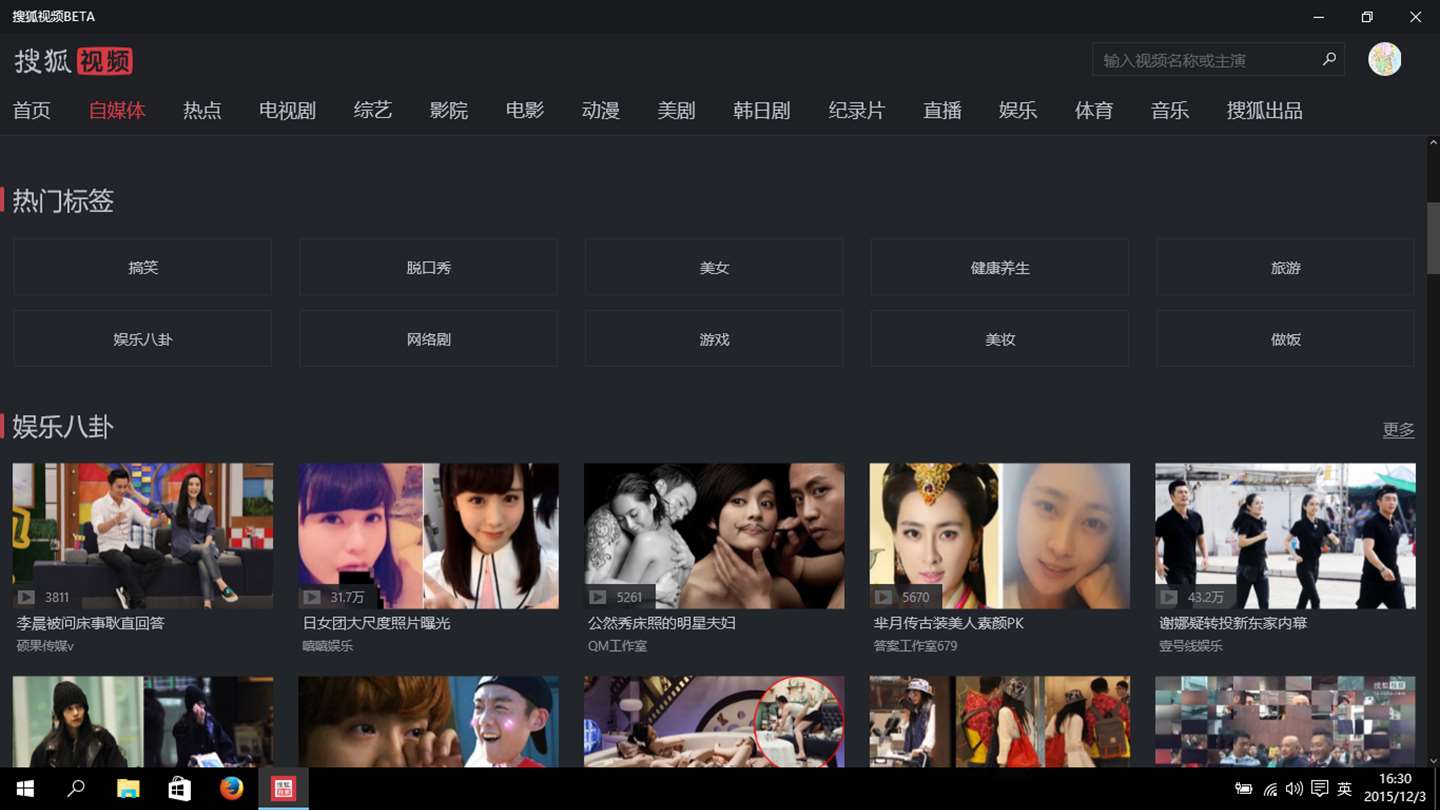Open the Windows Start menu
Image resolution: width=1440 pixels, height=810 pixels.
click(x=25, y=789)
